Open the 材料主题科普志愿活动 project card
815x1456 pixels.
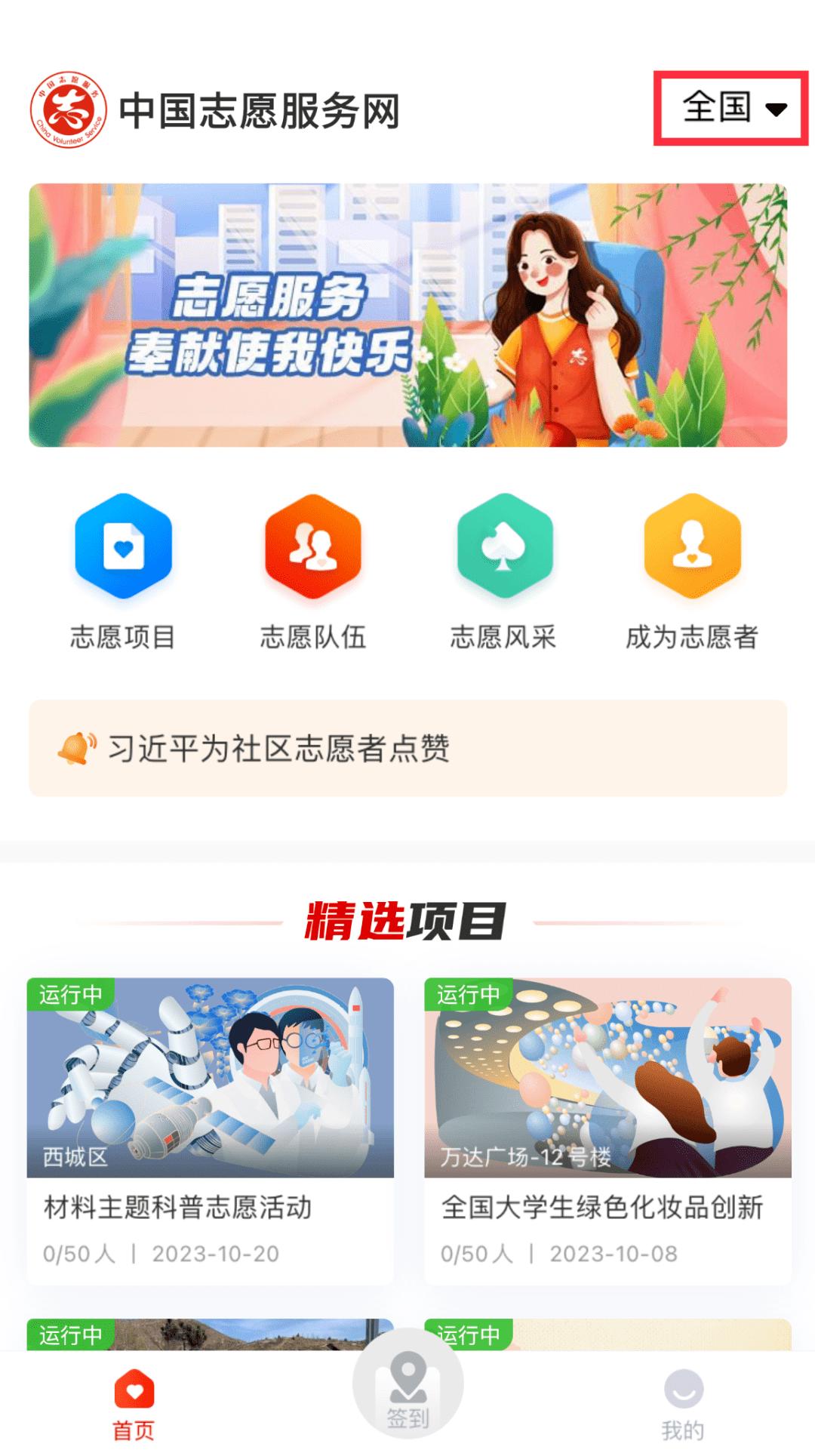[x=210, y=1130]
